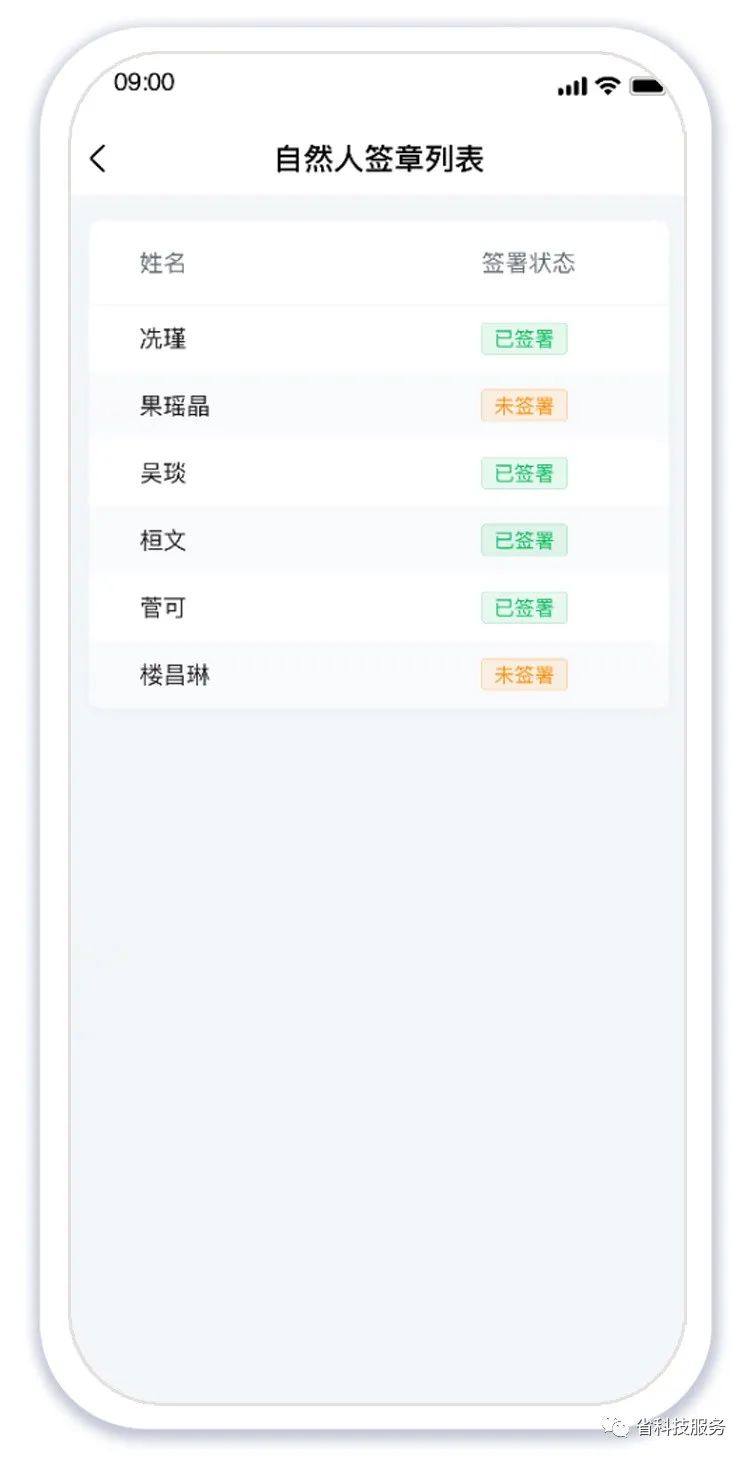Go back from the 自然人签章列表 page
Viewport: 749px width, 1459px height.
(x=97, y=158)
